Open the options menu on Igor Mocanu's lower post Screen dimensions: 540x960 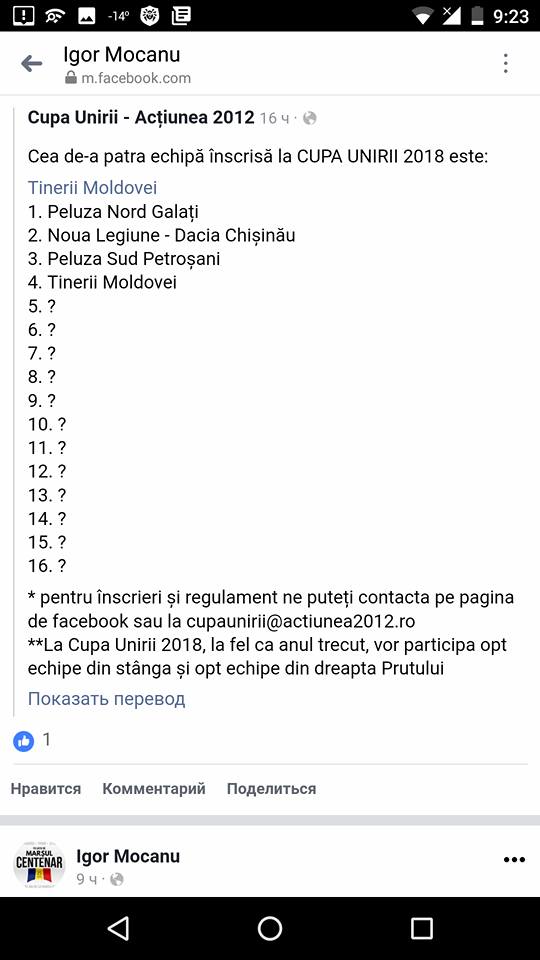tap(514, 860)
